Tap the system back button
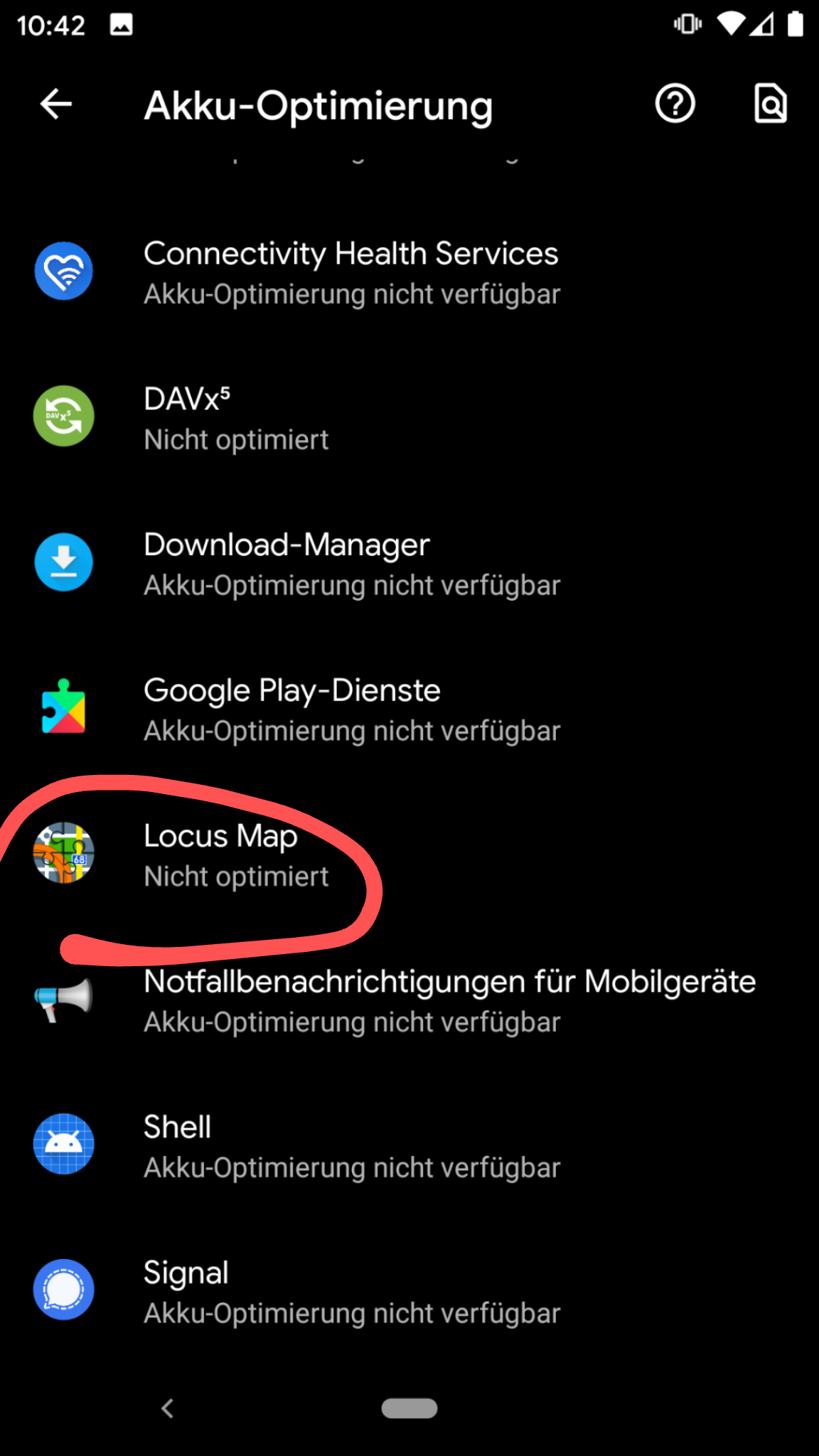This screenshot has width=819, height=1456. [168, 1408]
